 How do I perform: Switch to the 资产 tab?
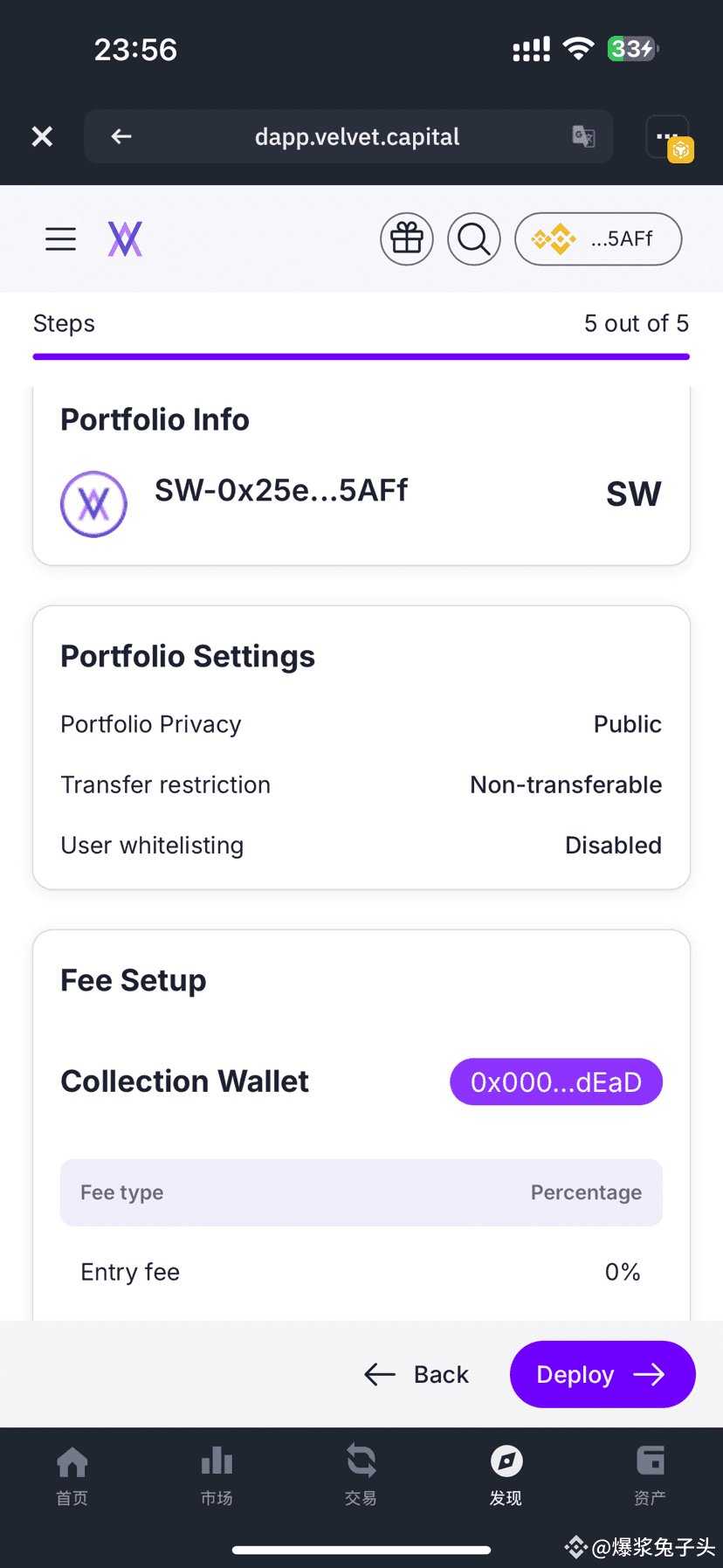point(651,1475)
